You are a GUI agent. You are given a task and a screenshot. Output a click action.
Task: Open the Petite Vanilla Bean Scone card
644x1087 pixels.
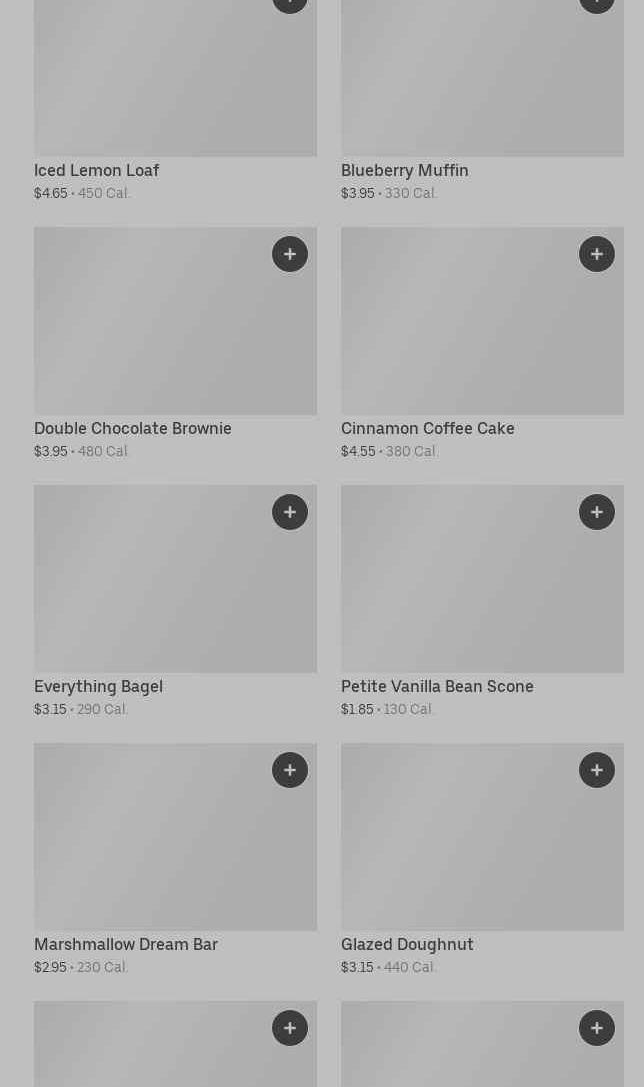point(482,601)
